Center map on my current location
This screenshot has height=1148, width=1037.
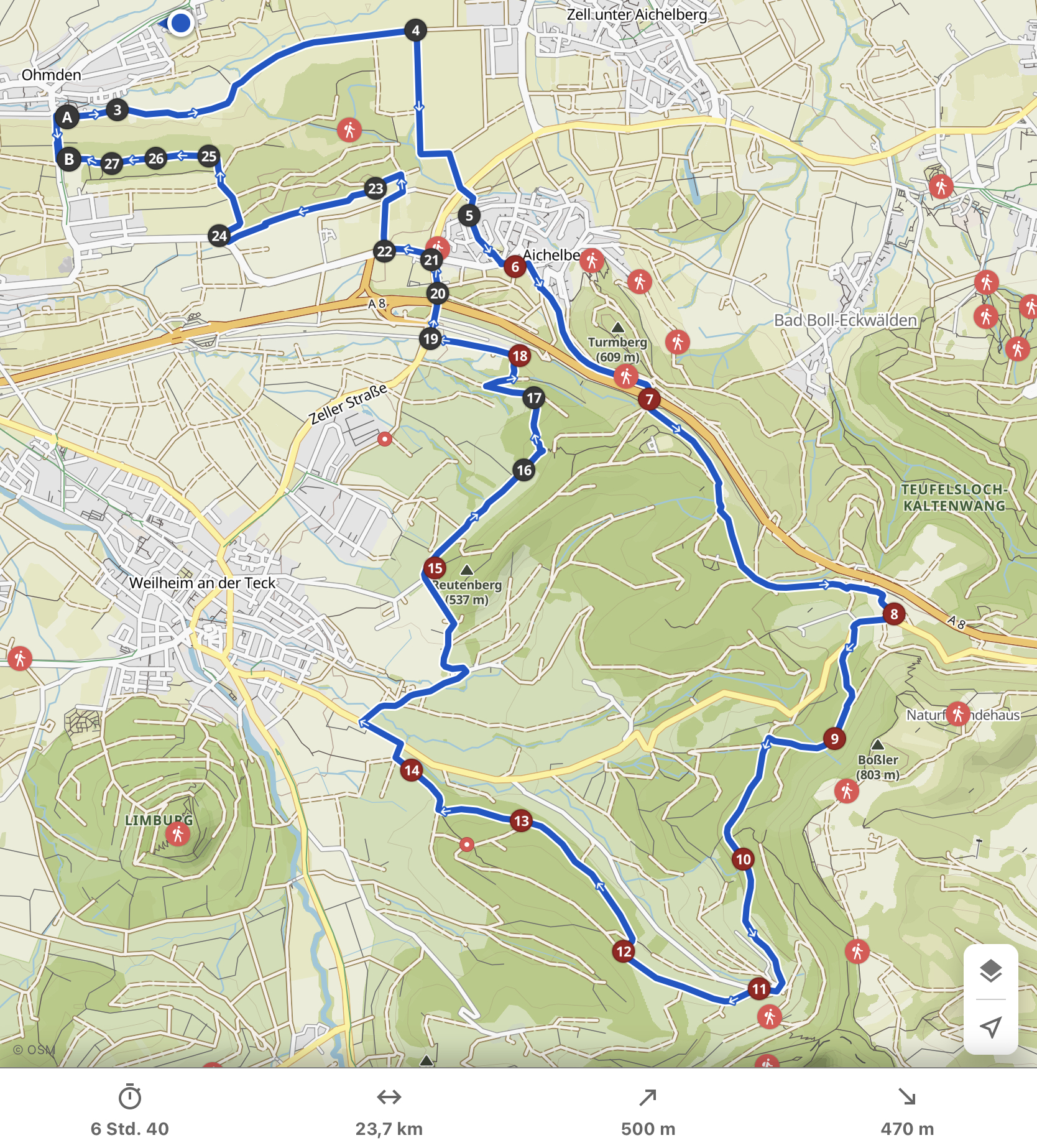[x=990, y=1027]
